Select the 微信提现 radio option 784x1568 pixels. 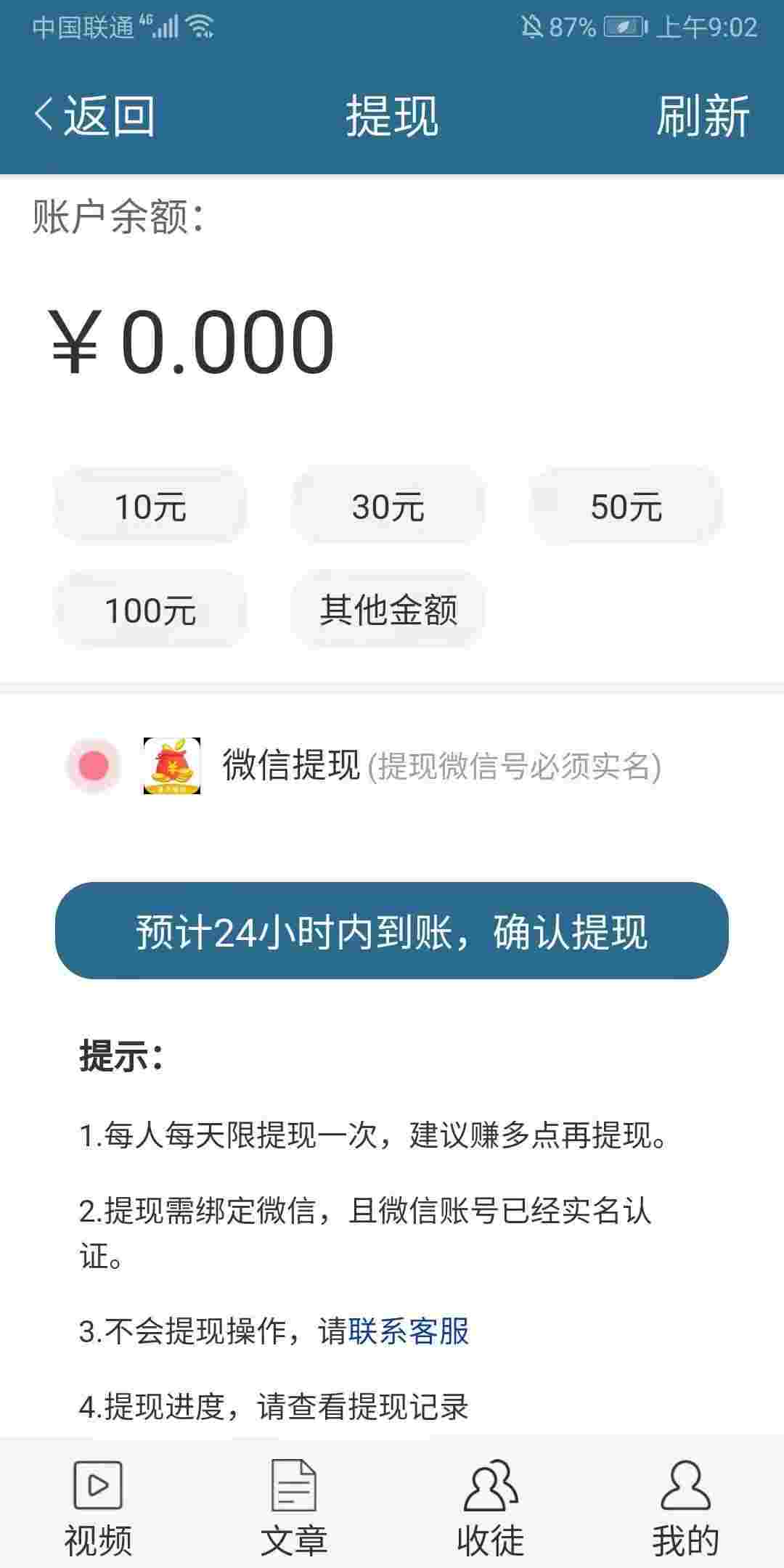[94, 765]
